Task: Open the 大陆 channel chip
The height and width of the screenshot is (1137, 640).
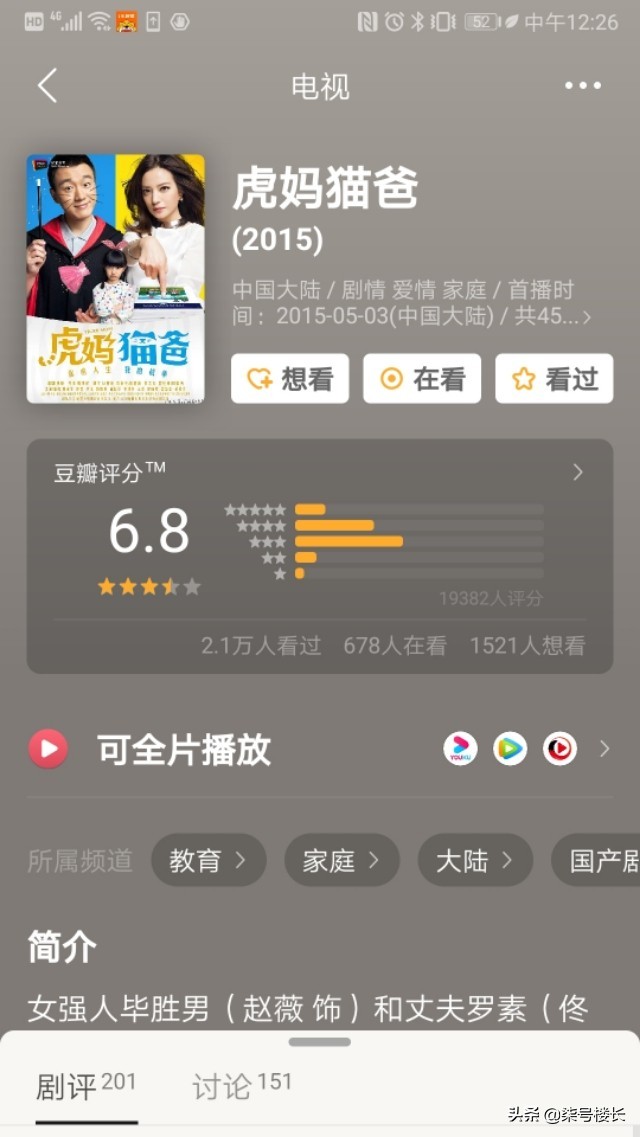Action: pos(474,860)
